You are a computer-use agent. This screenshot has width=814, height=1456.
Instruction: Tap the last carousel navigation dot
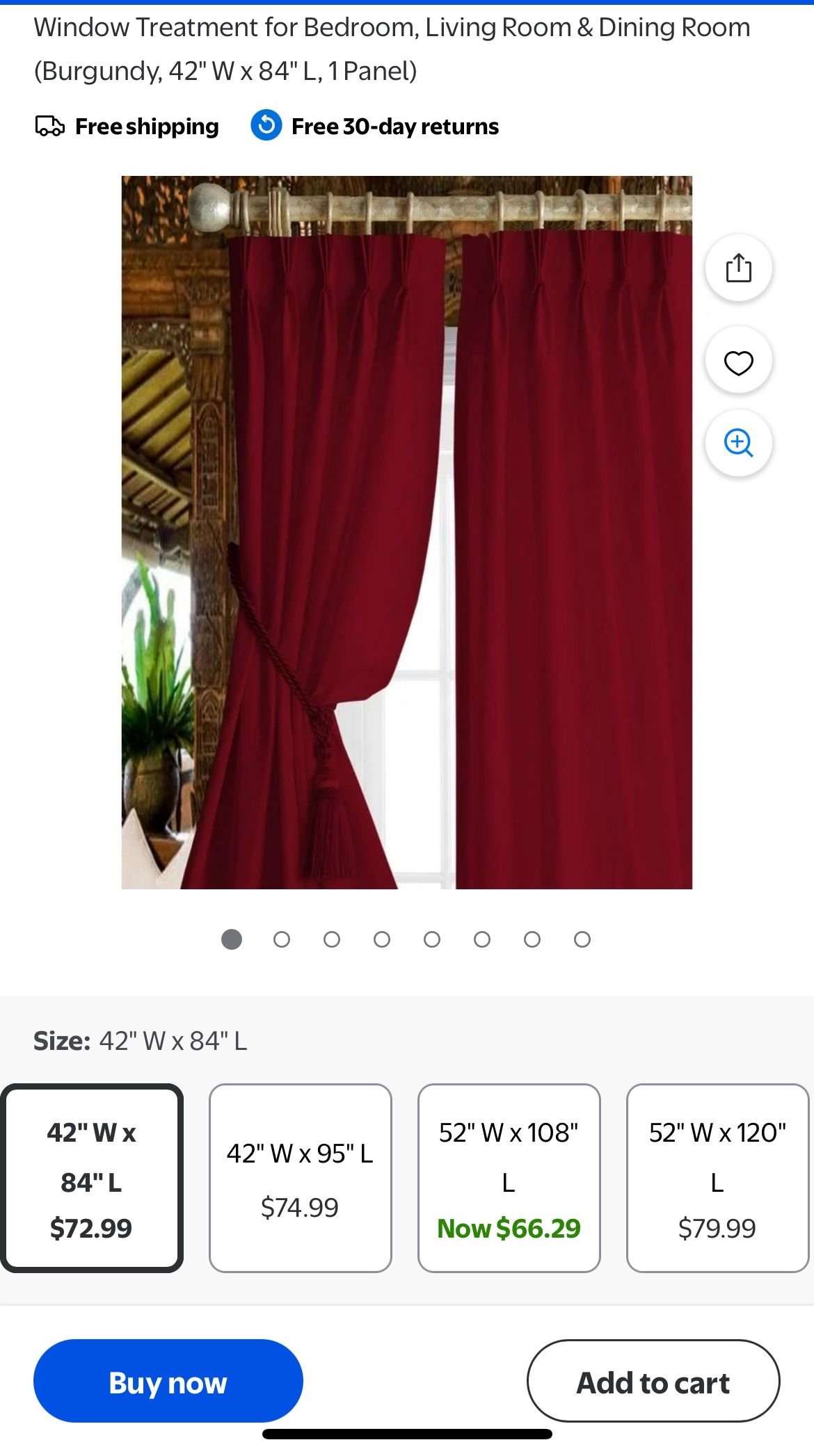(x=582, y=939)
